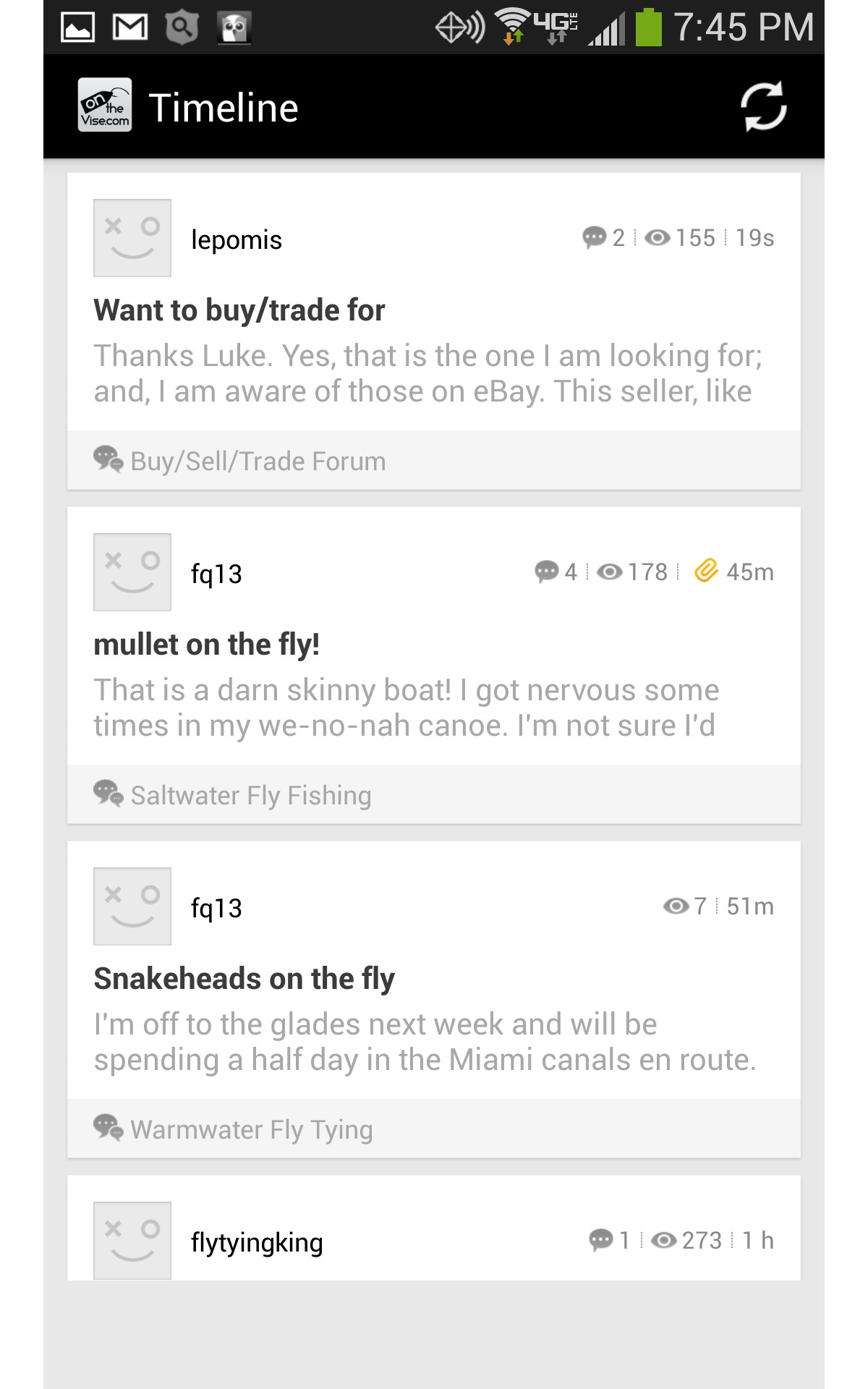The image size is (868, 1389).
Task: Open the 'Want to buy/trade for' thread
Action: click(x=240, y=310)
